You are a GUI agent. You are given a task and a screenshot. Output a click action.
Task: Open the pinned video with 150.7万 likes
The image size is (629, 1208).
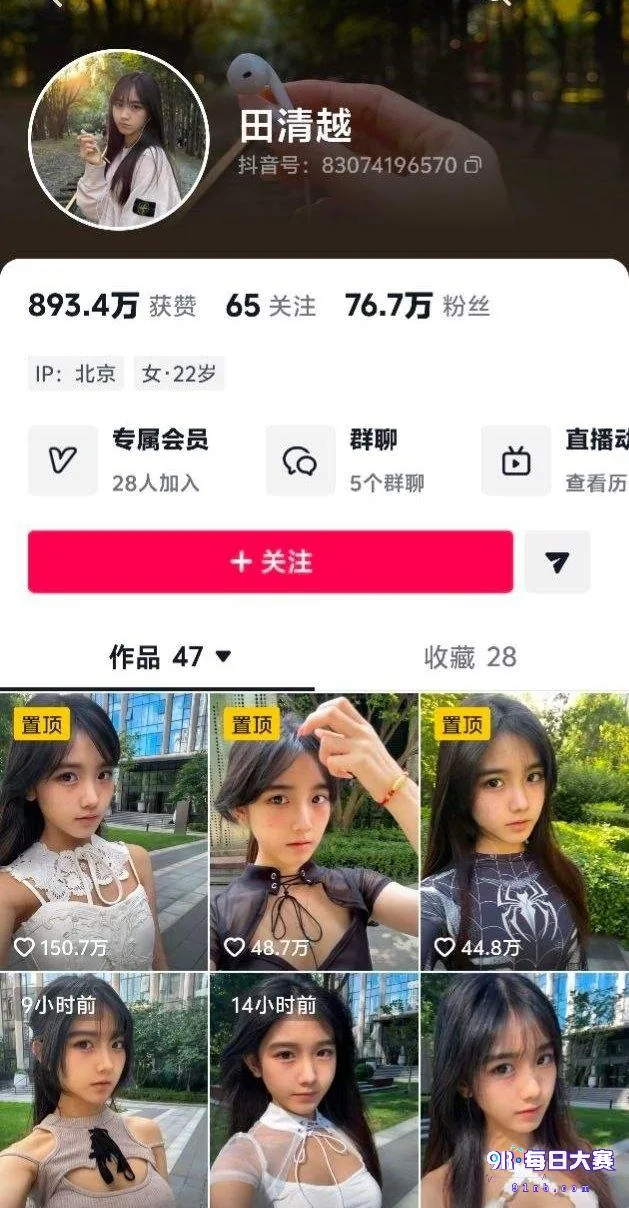(104, 831)
